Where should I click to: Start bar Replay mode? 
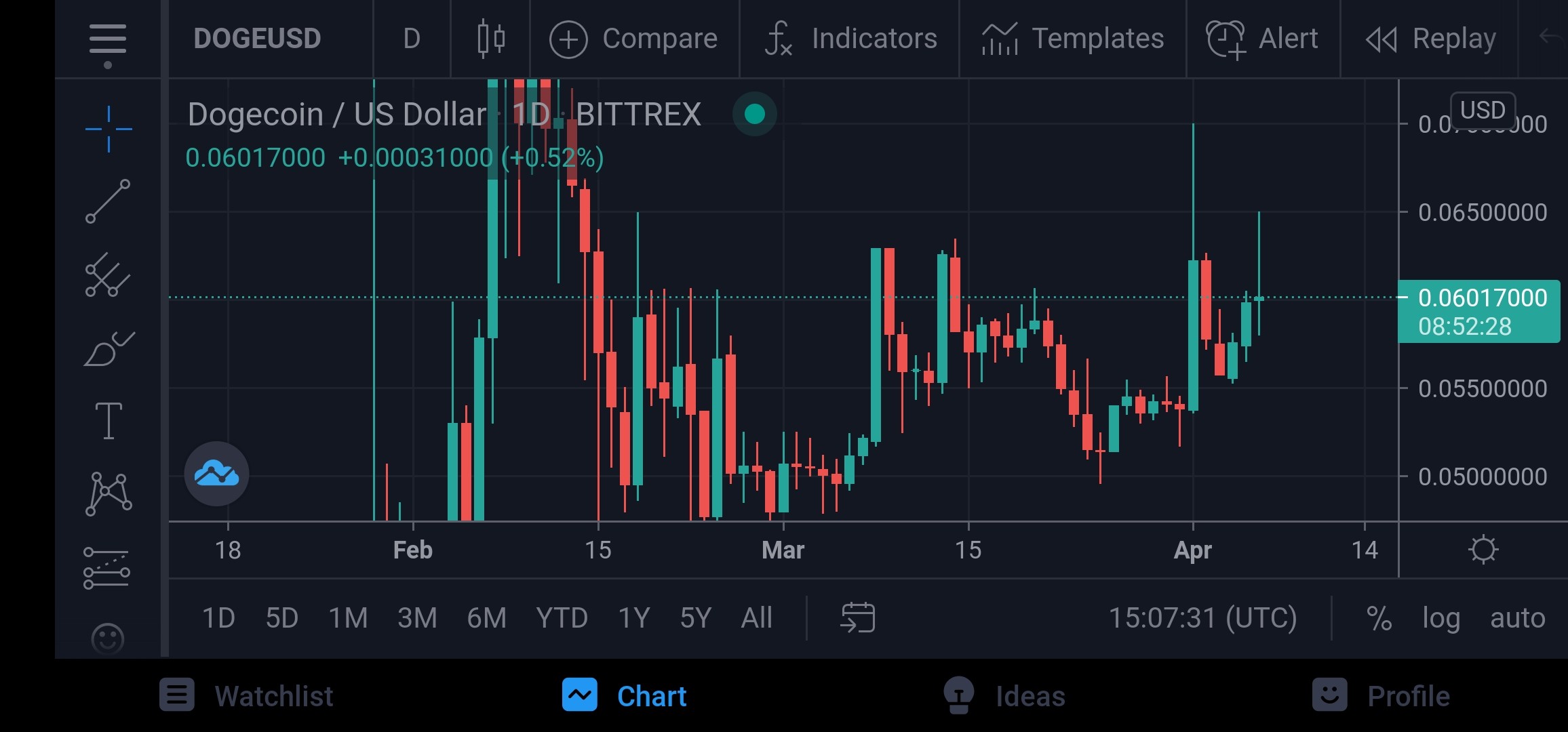tap(1430, 39)
